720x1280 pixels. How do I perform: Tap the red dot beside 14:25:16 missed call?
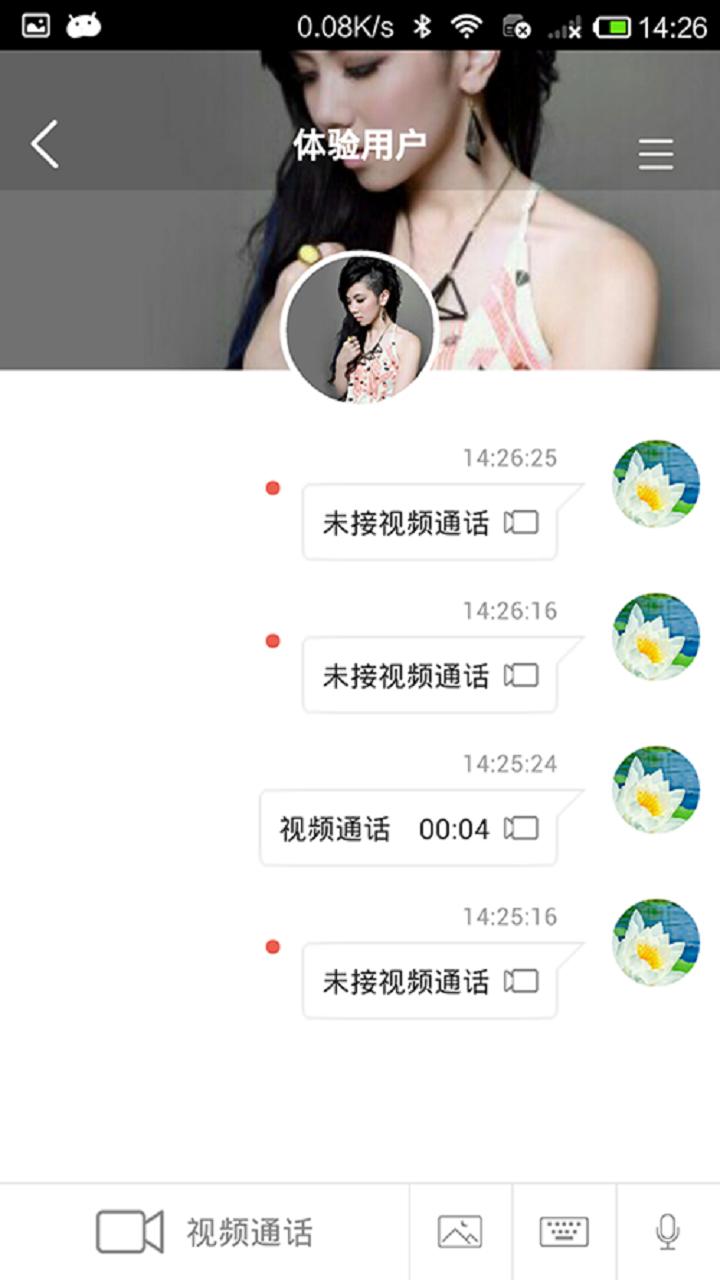pyautogui.click(x=274, y=944)
